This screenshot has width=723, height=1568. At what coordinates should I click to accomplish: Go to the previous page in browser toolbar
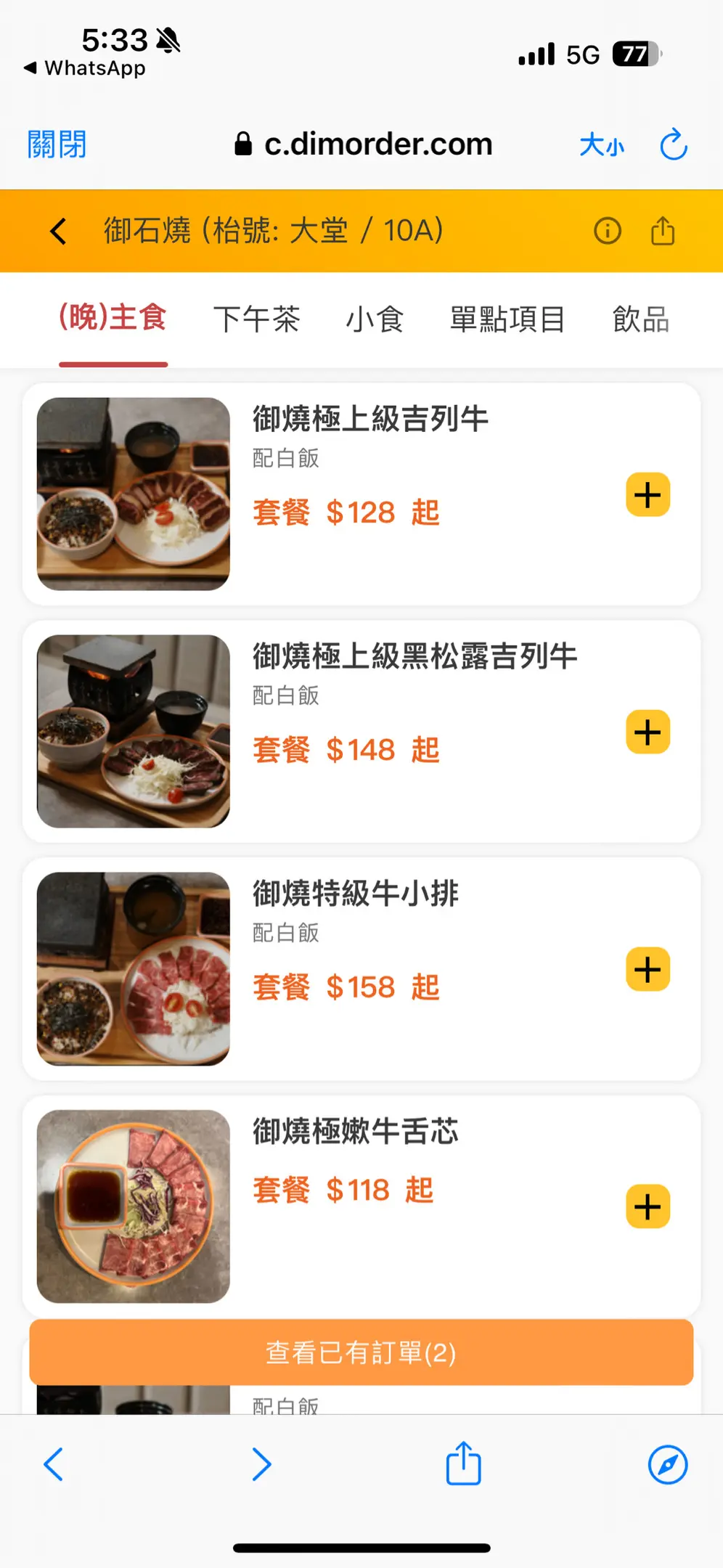54,1464
